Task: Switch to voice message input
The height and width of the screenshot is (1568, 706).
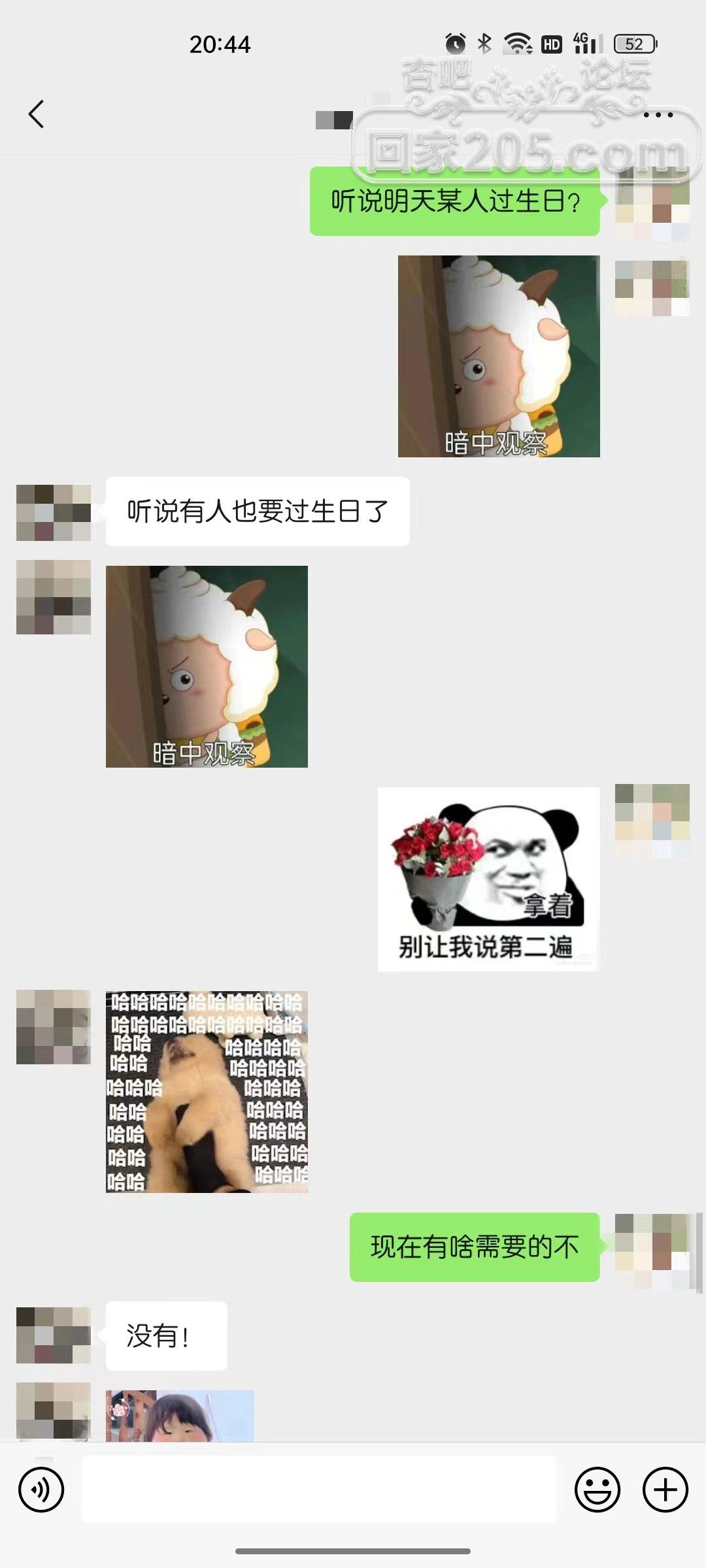Action: click(41, 1490)
